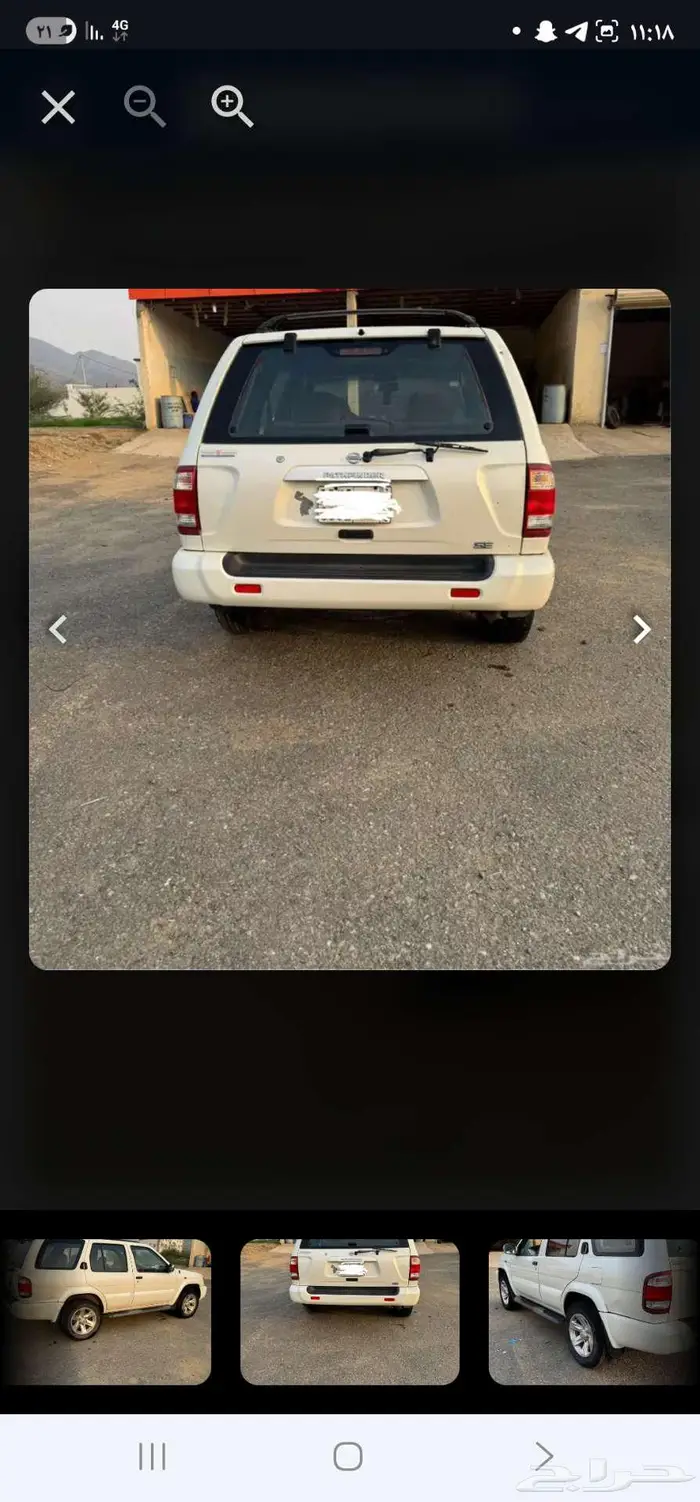Select the rear-view car thumbnail

[350, 1312]
